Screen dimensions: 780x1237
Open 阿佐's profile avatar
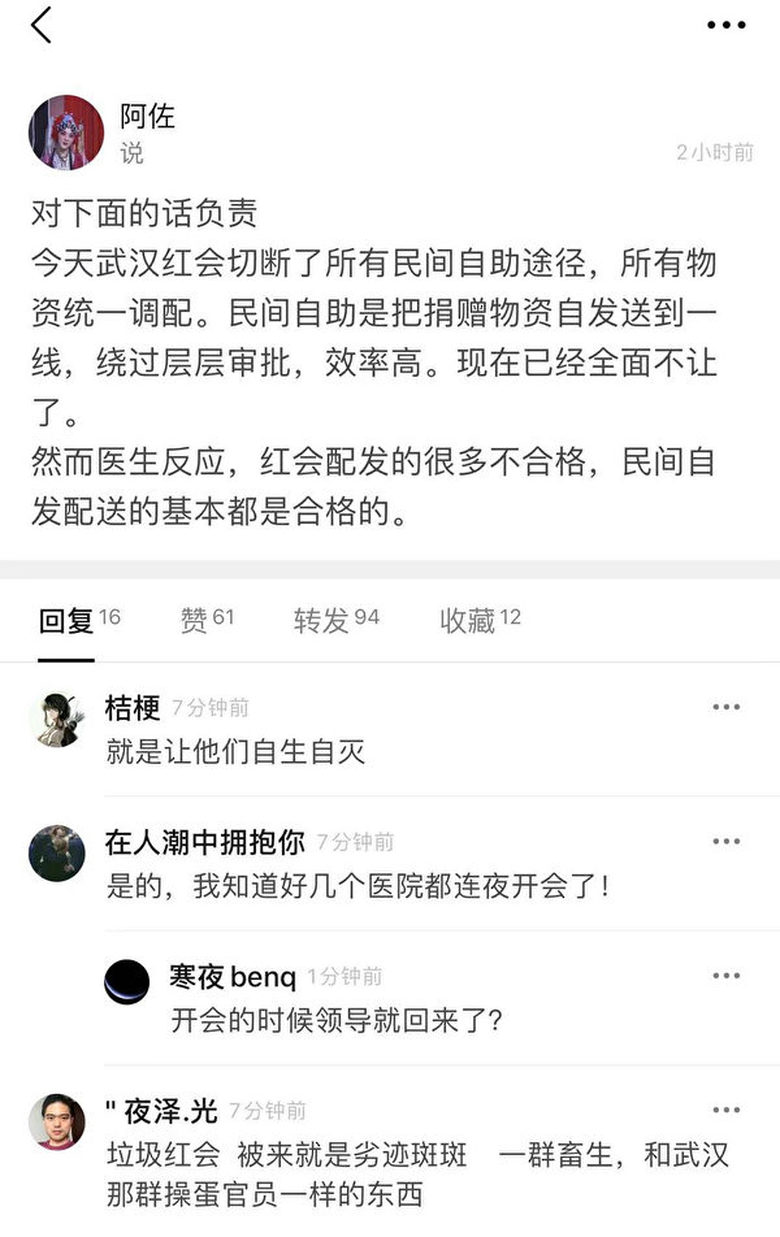66,132
